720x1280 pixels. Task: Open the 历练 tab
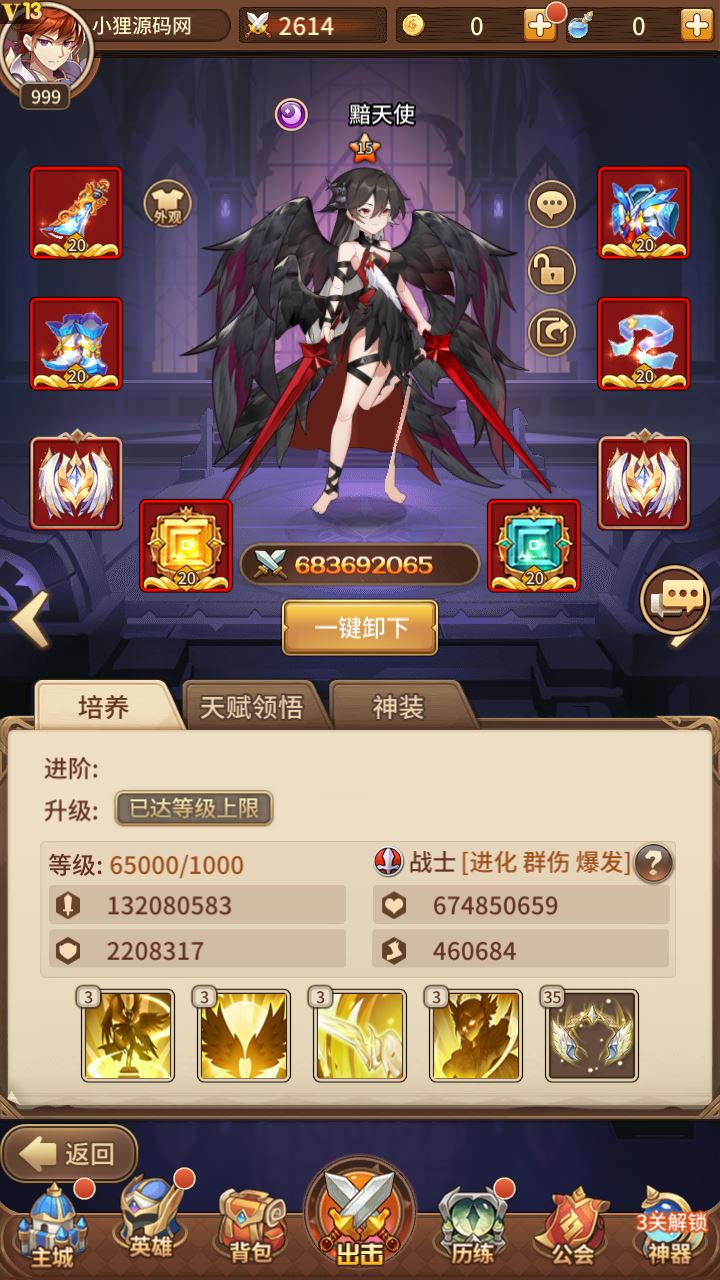pos(470,1228)
